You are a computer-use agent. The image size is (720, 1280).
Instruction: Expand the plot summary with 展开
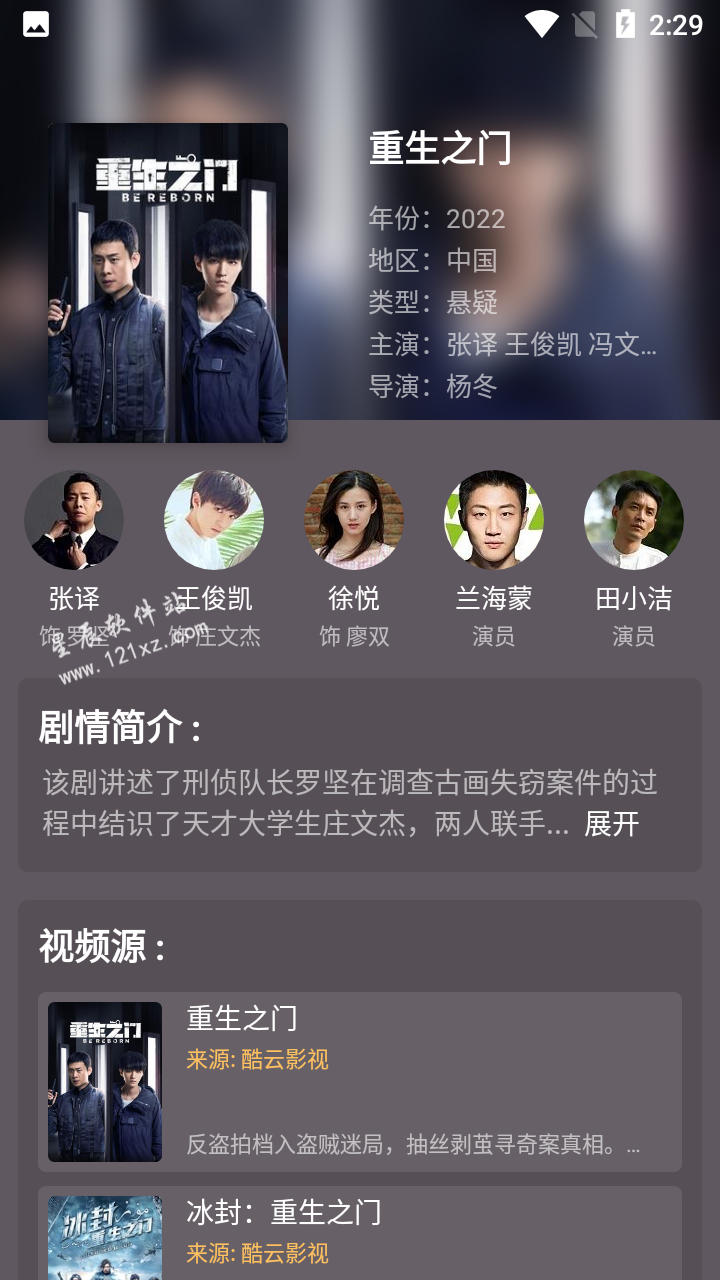(x=611, y=824)
